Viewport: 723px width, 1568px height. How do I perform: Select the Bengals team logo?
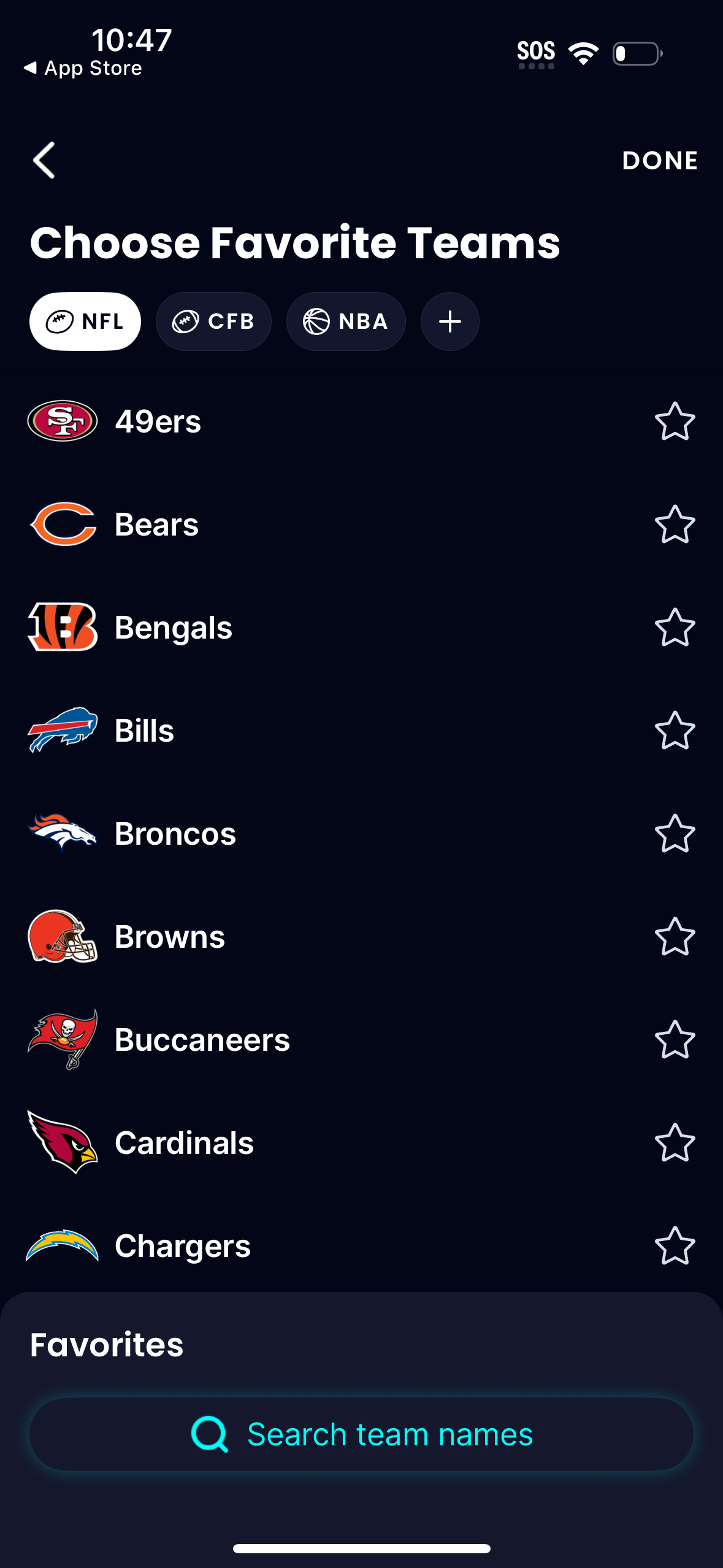point(63,627)
